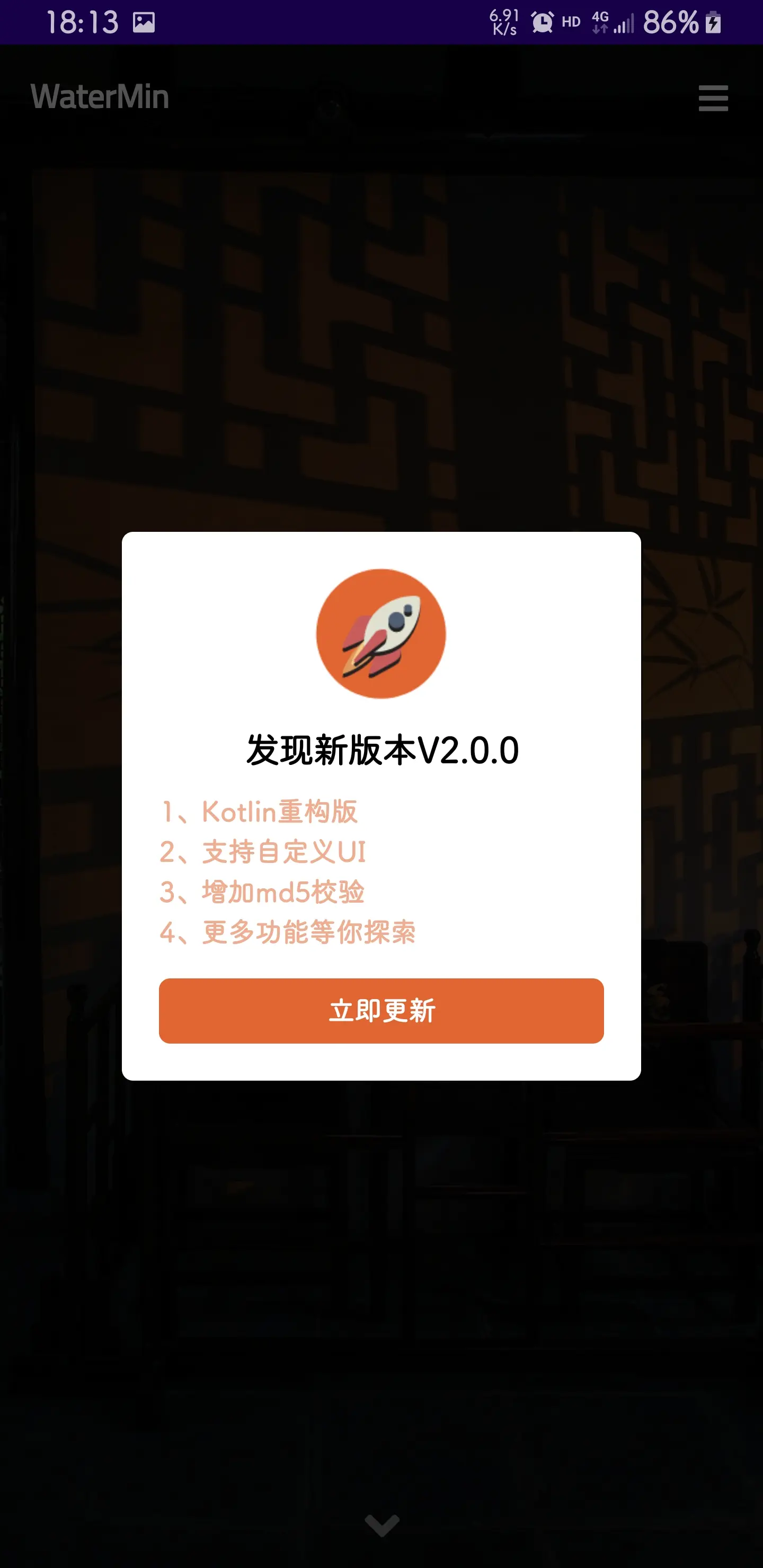Tap the WaterMin site title
763x1568 pixels.
pos(100,97)
